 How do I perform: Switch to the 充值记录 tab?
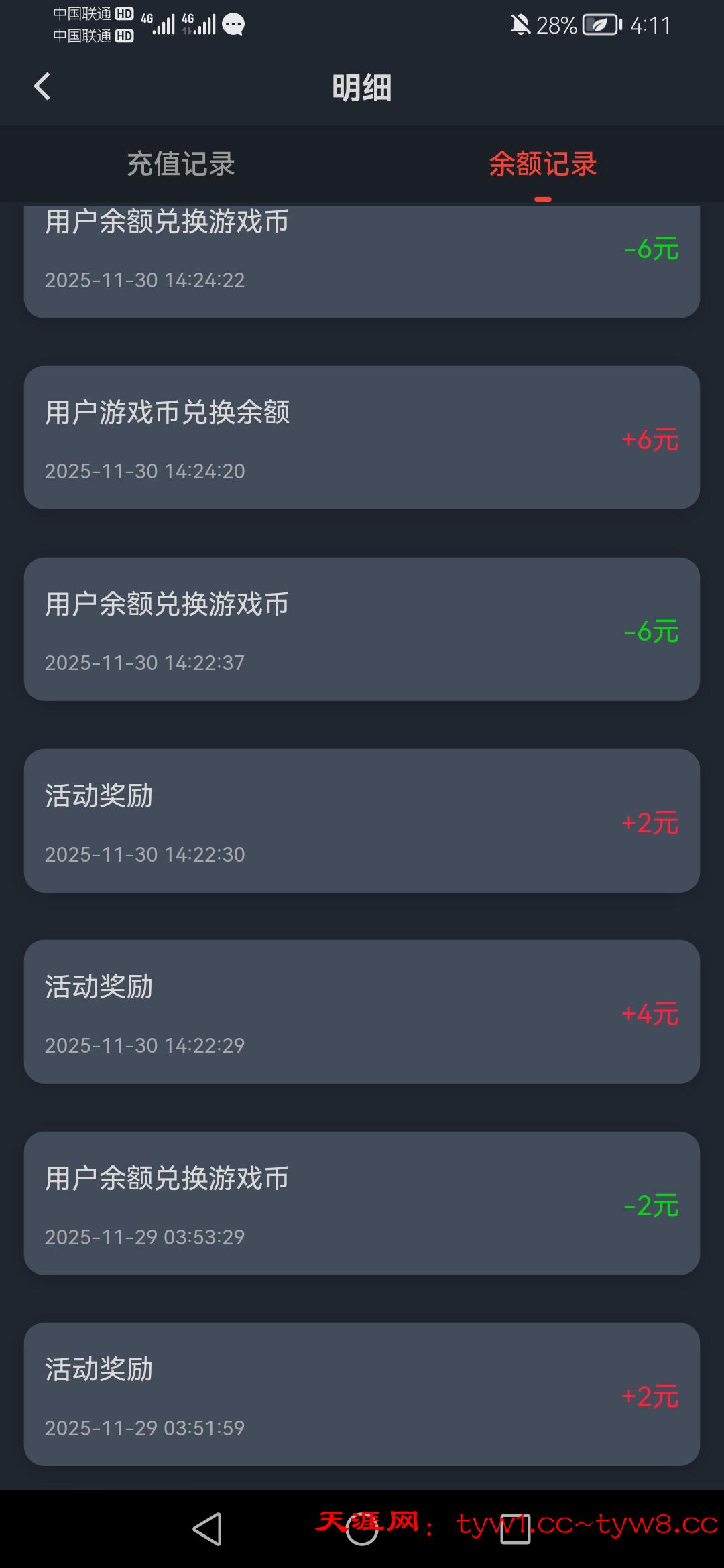(181, 164)
